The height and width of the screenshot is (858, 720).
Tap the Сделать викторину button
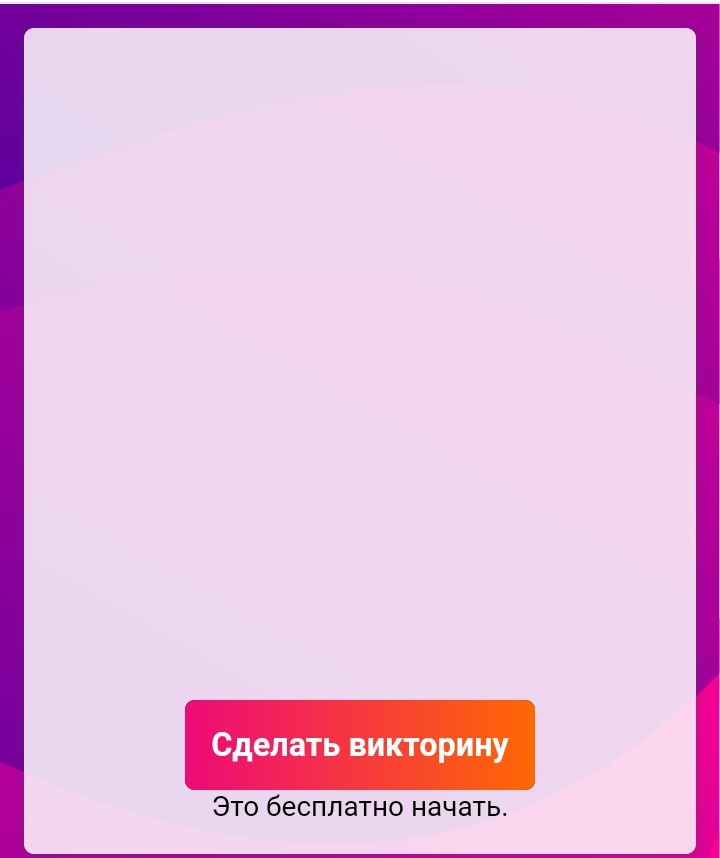360,745
